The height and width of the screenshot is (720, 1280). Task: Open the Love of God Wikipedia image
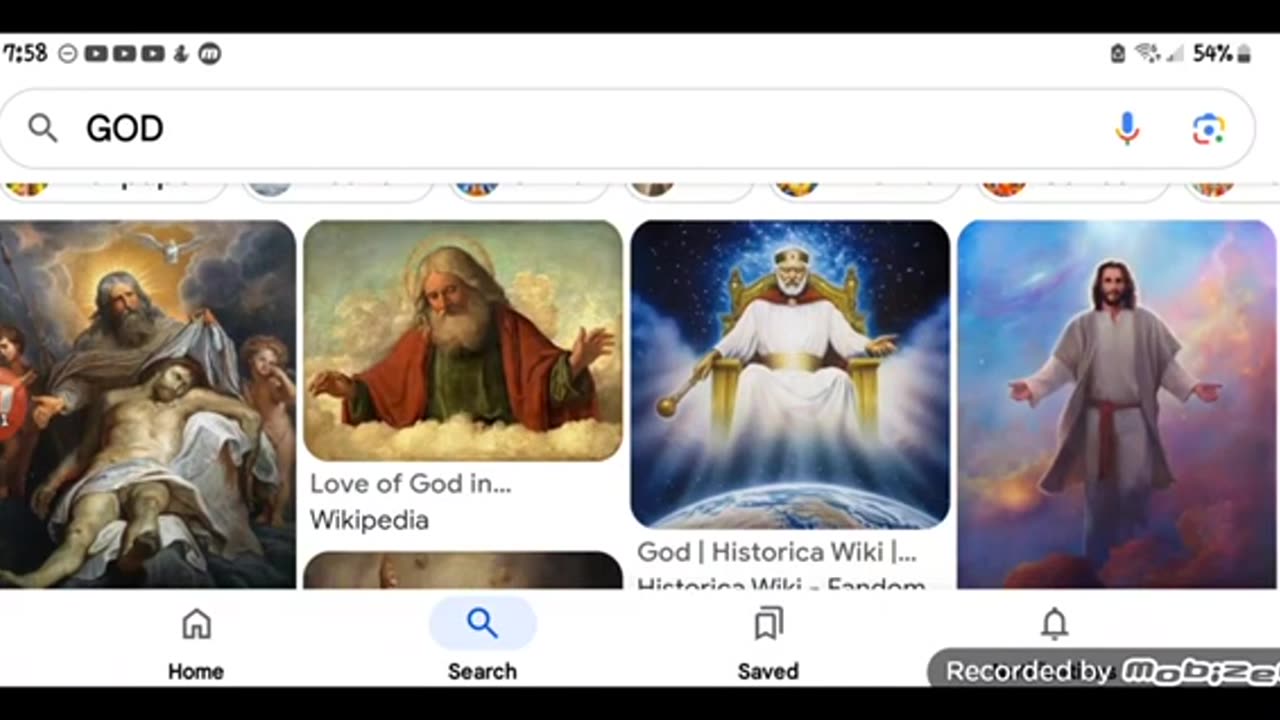pyautogui.click(x=462, y=340)
